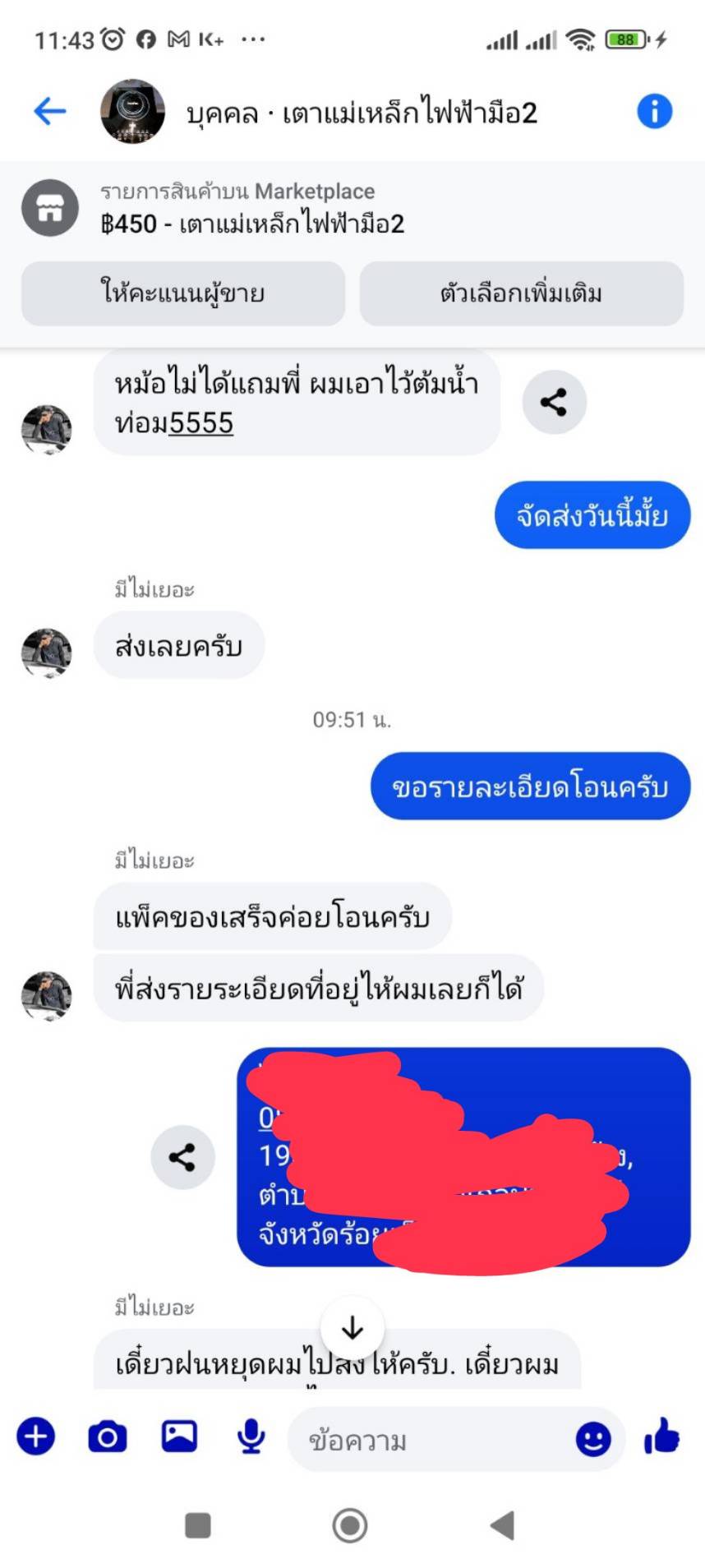Share the message about the pot

[x=554, y=402]
